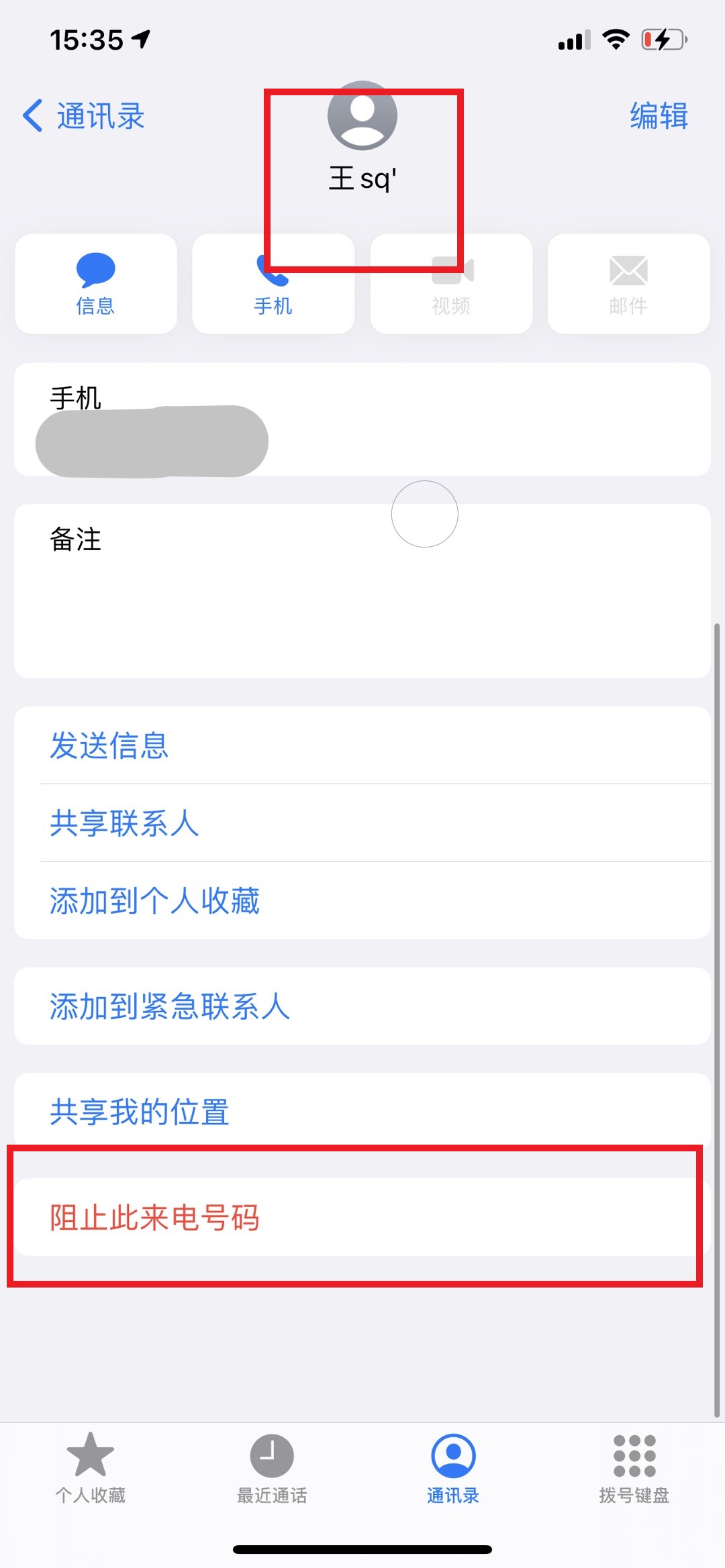The image size is (725, 1568).
Task: Select 发送信息
Action: coord(362,745)
